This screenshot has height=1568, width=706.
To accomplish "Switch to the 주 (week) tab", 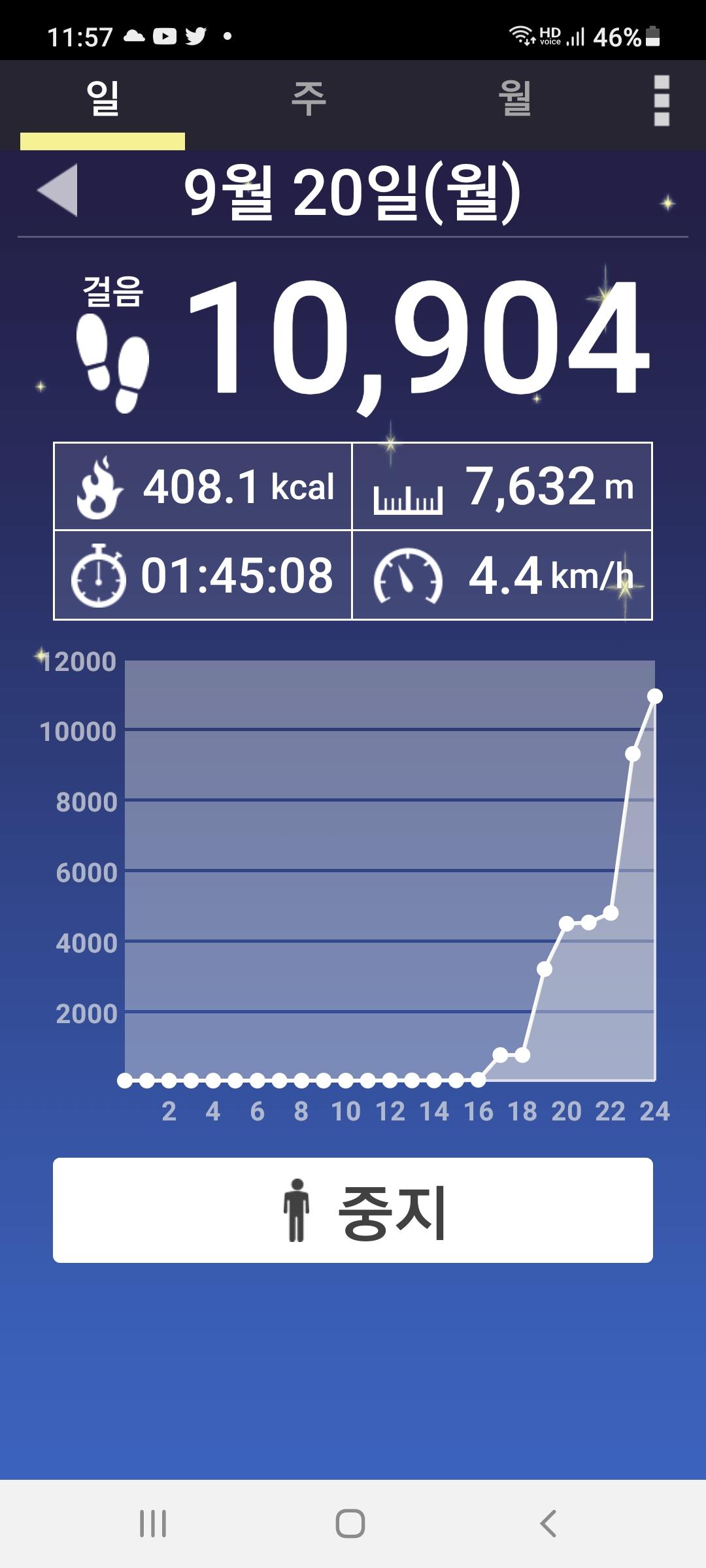I will 309,99.
